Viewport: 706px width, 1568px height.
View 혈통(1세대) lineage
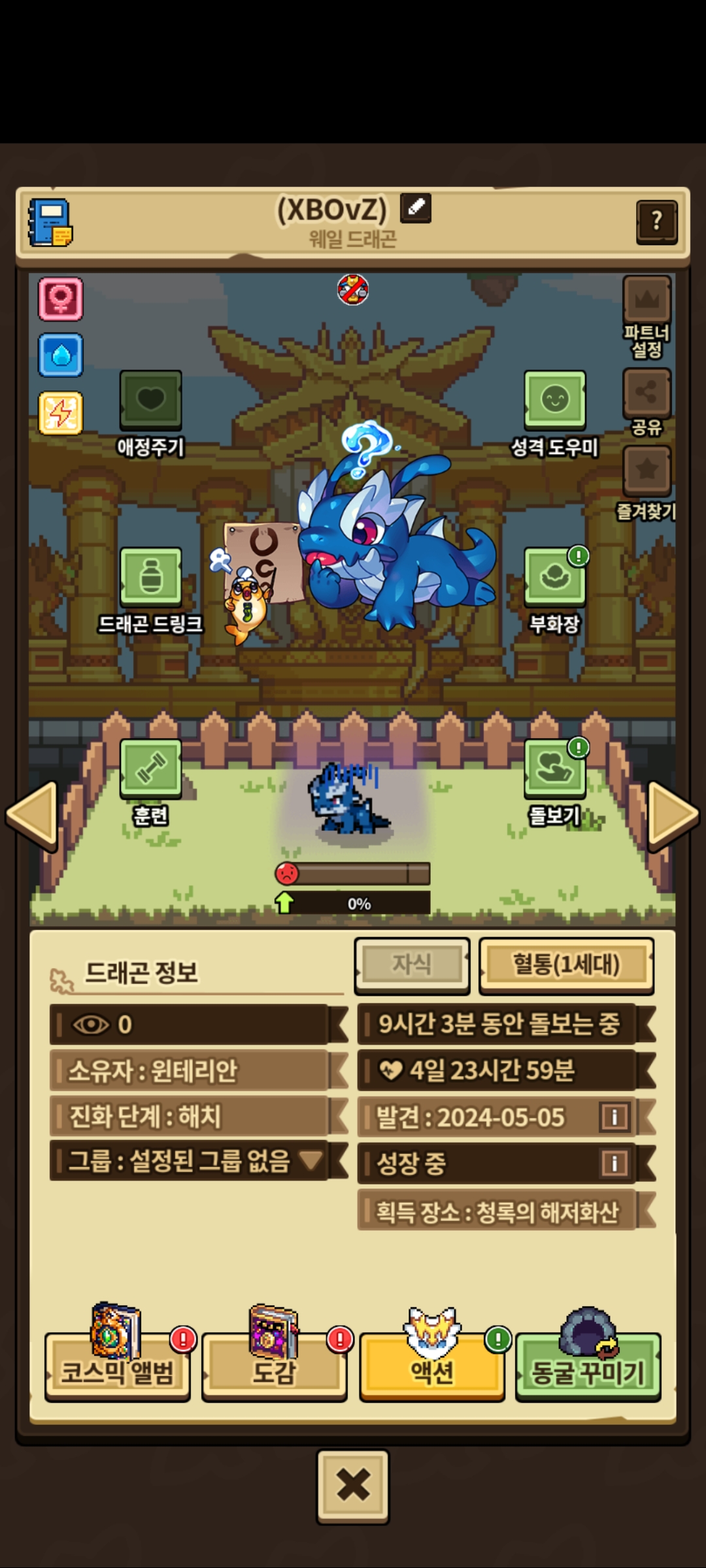click(566, 965)
